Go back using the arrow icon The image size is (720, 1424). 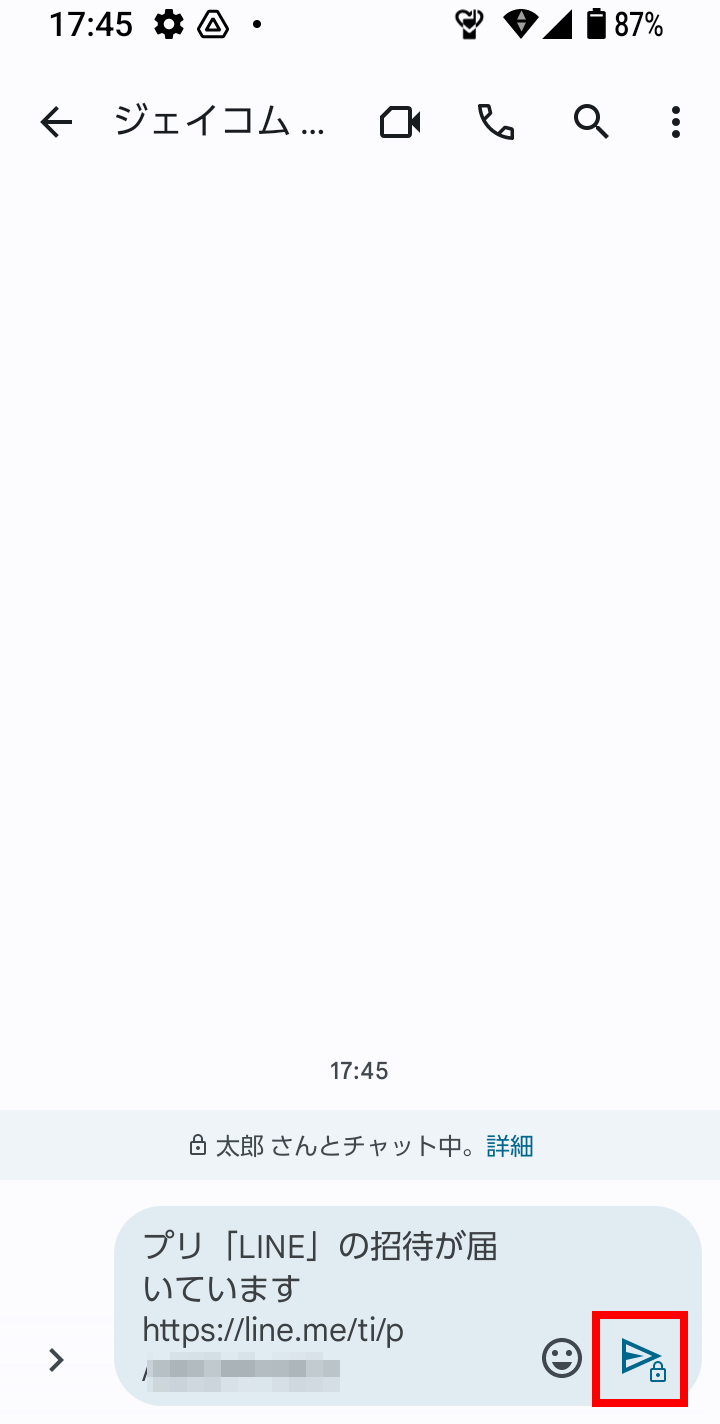pyautogui.click(x=56, y=123)
